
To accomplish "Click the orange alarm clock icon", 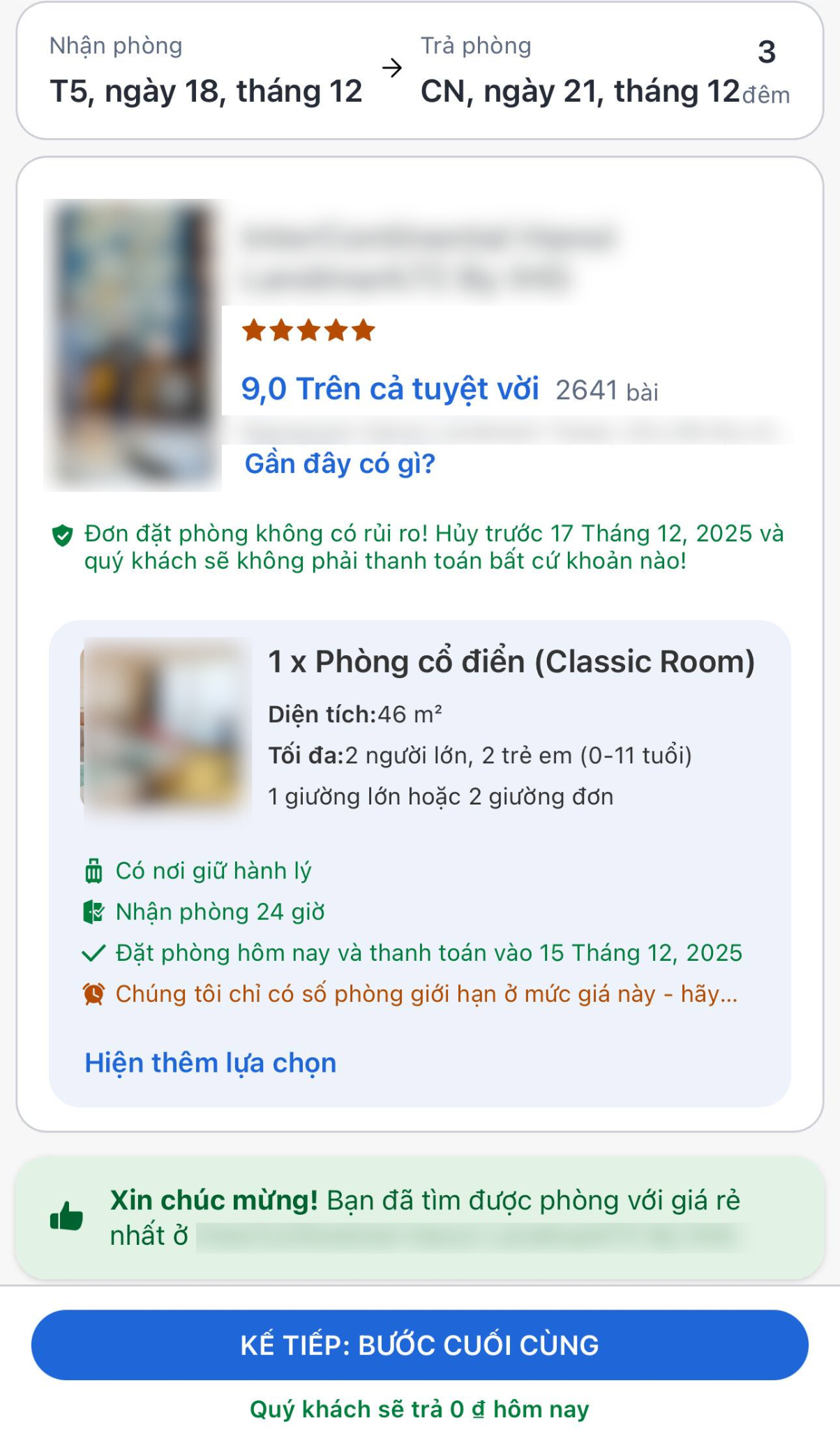I will [93, 994].
